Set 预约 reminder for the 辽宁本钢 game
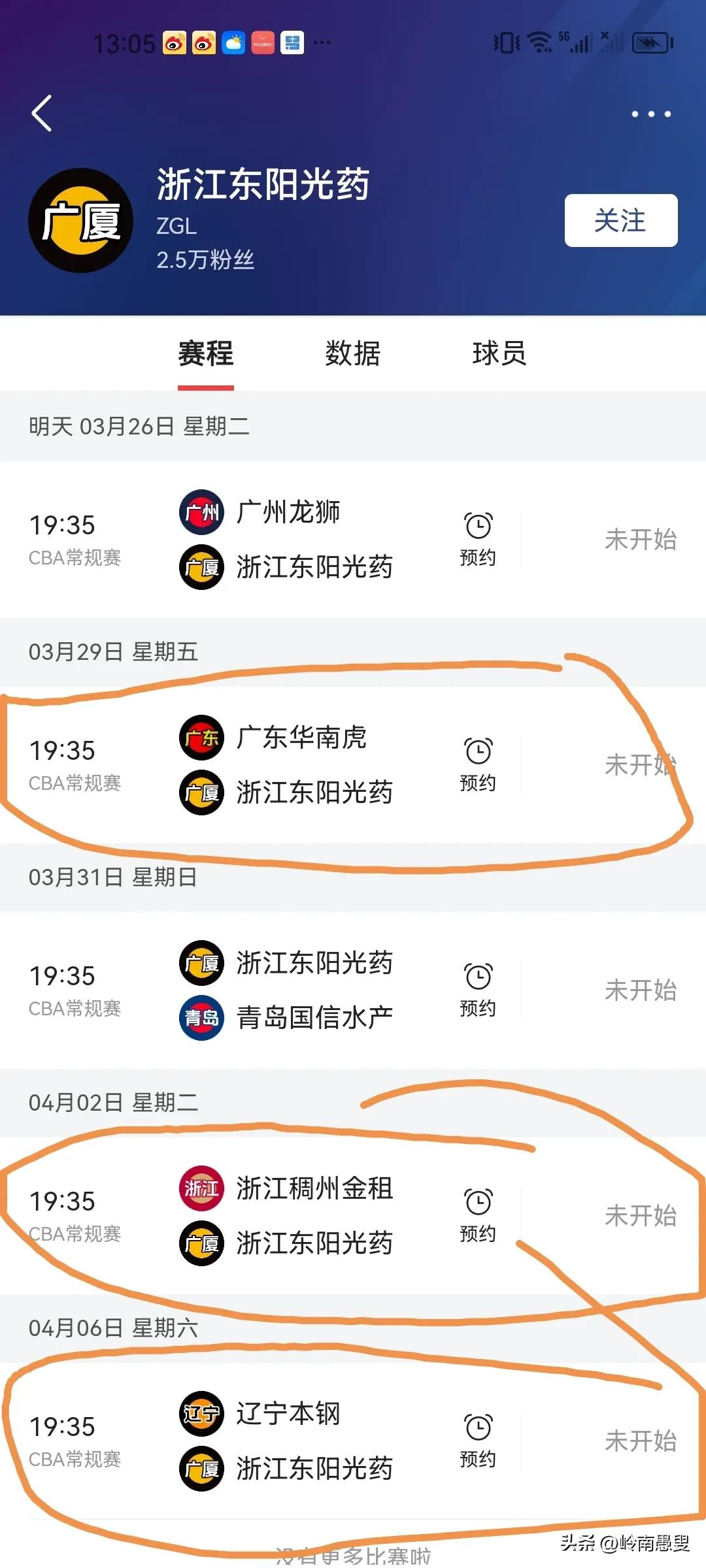This screenshot has height=1568, width=706. 478,1441
